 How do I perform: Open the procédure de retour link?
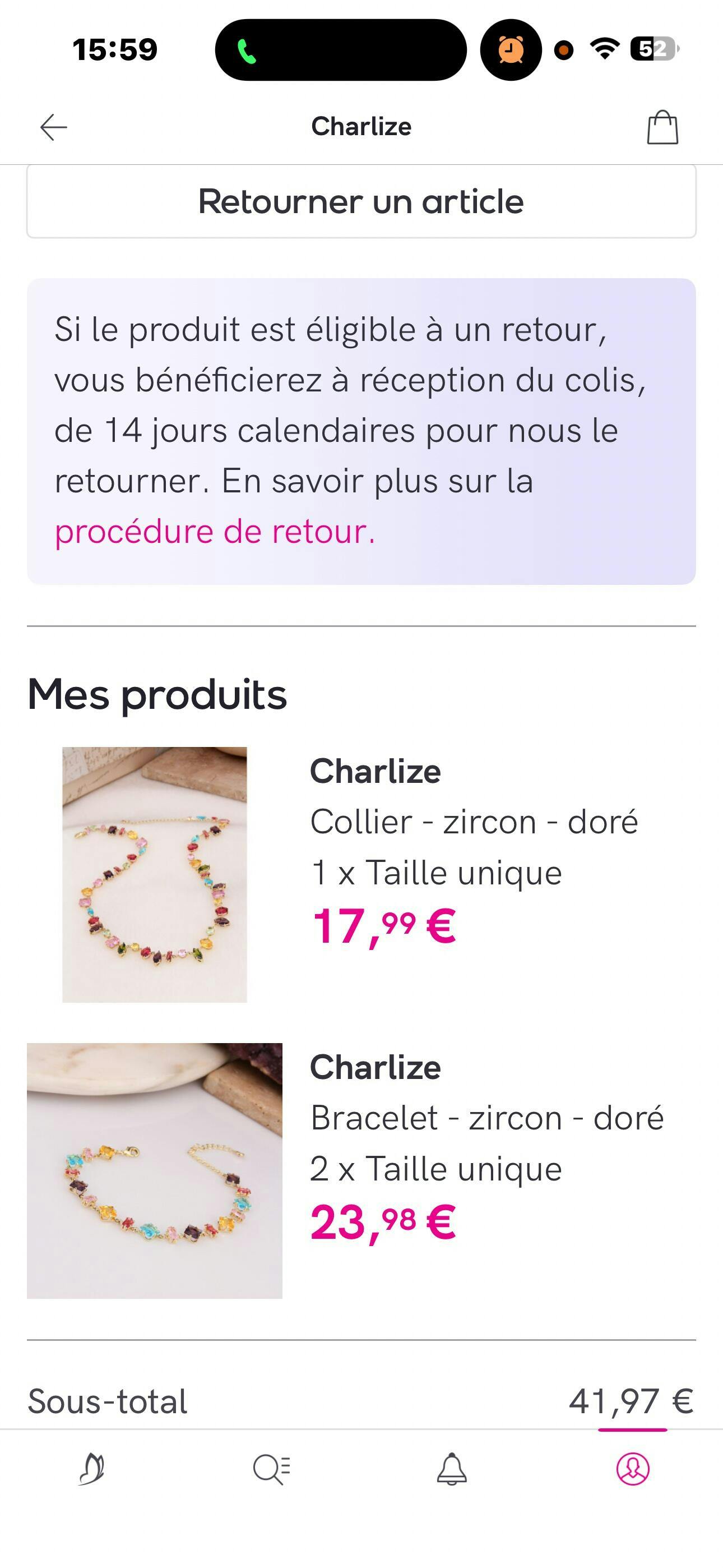(x=214, y=532)
